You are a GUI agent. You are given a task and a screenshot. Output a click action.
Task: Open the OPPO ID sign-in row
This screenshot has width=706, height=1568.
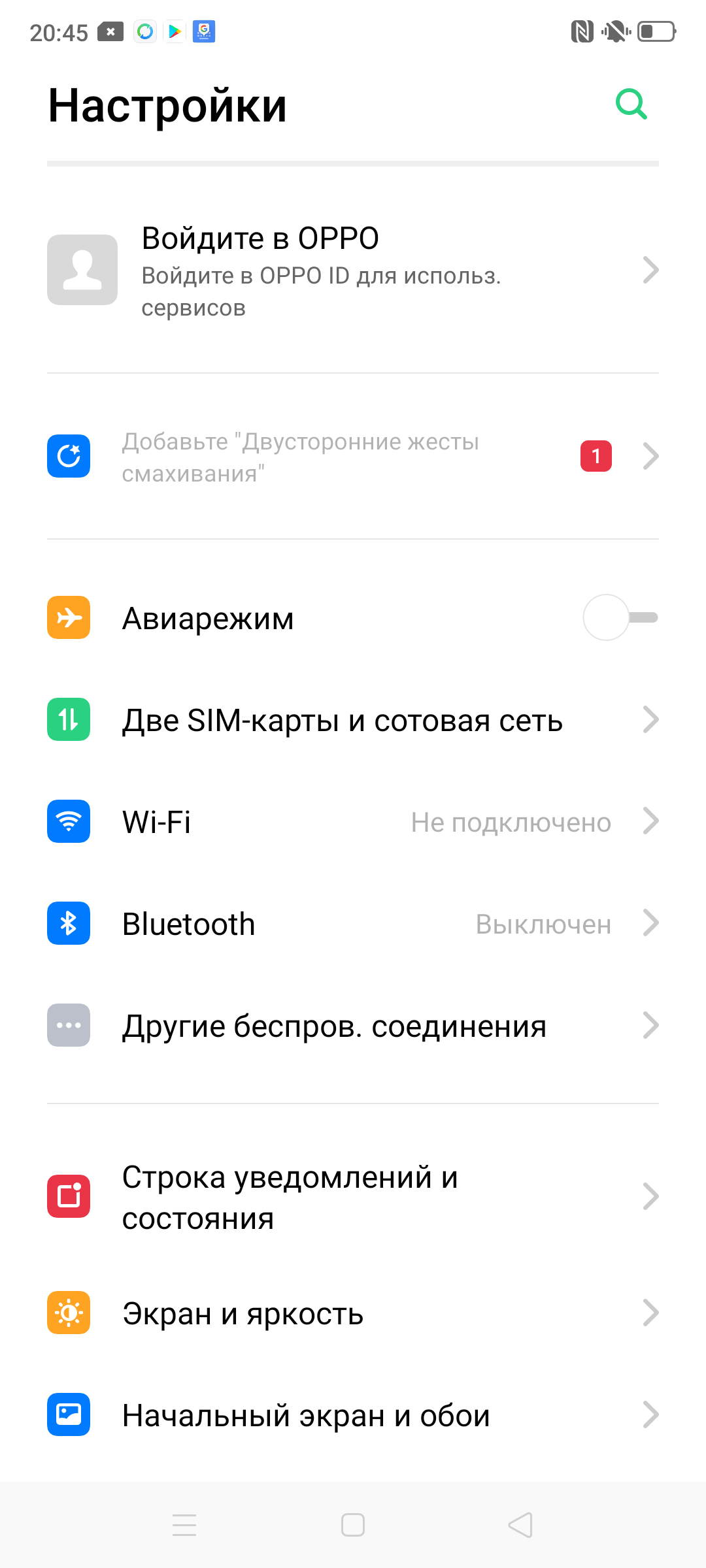353,270
